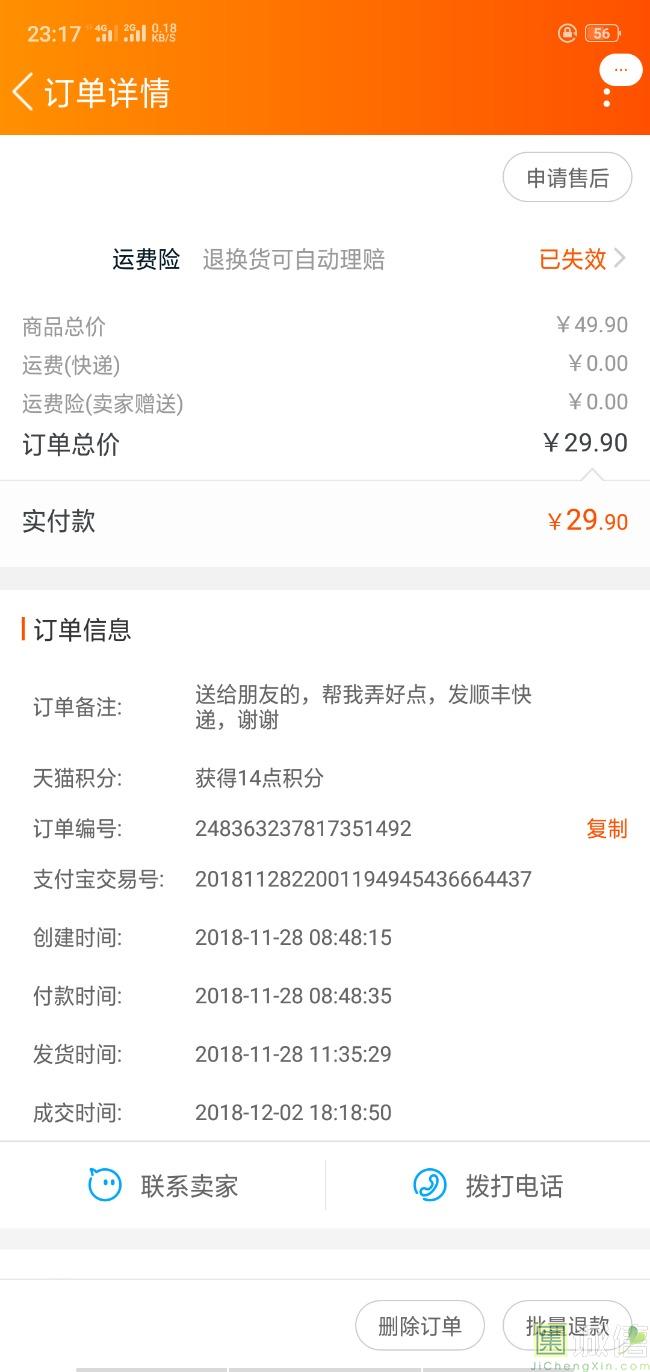Go back from 订单详情 page
Viewport: 650px width, 1372px height.
24,92
